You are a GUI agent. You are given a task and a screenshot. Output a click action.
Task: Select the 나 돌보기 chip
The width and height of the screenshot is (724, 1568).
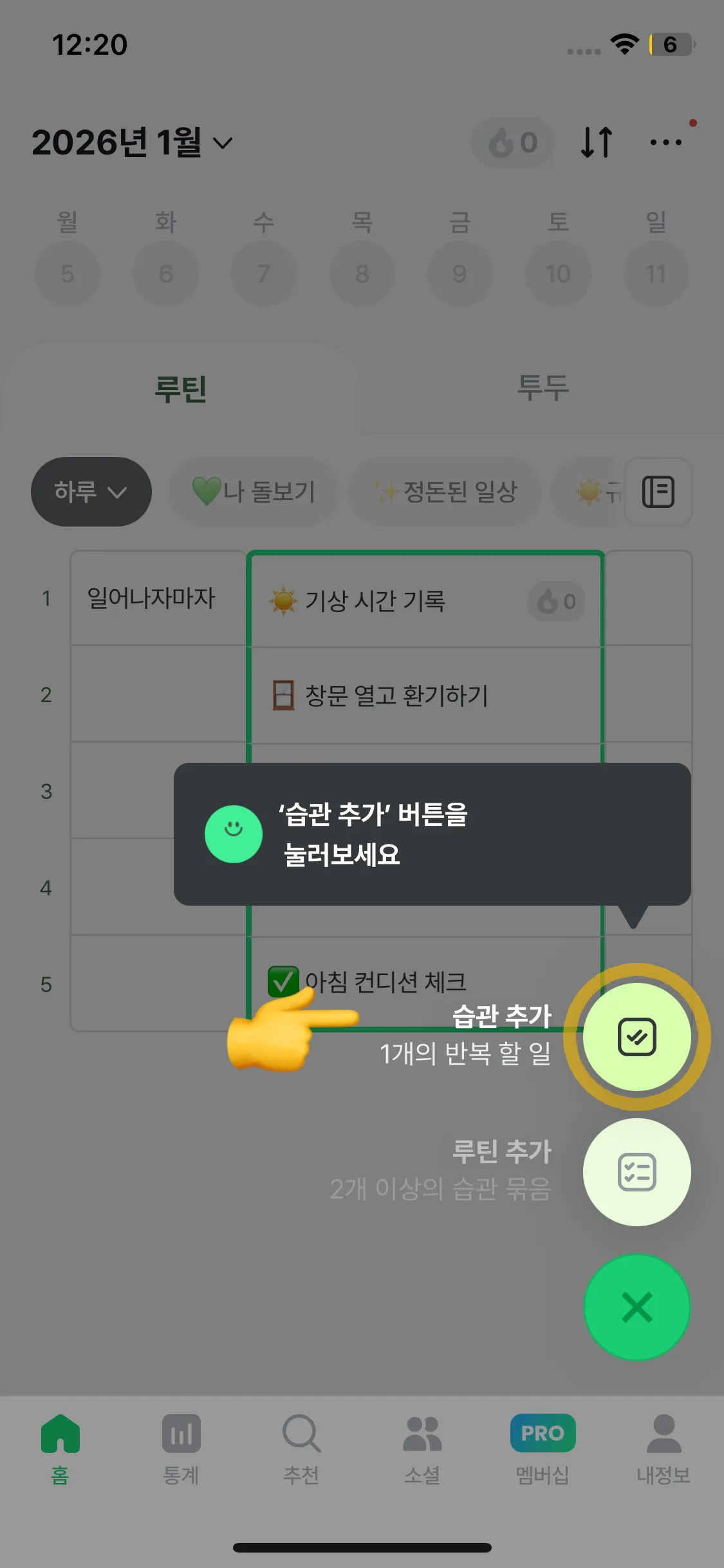(254, 492)
